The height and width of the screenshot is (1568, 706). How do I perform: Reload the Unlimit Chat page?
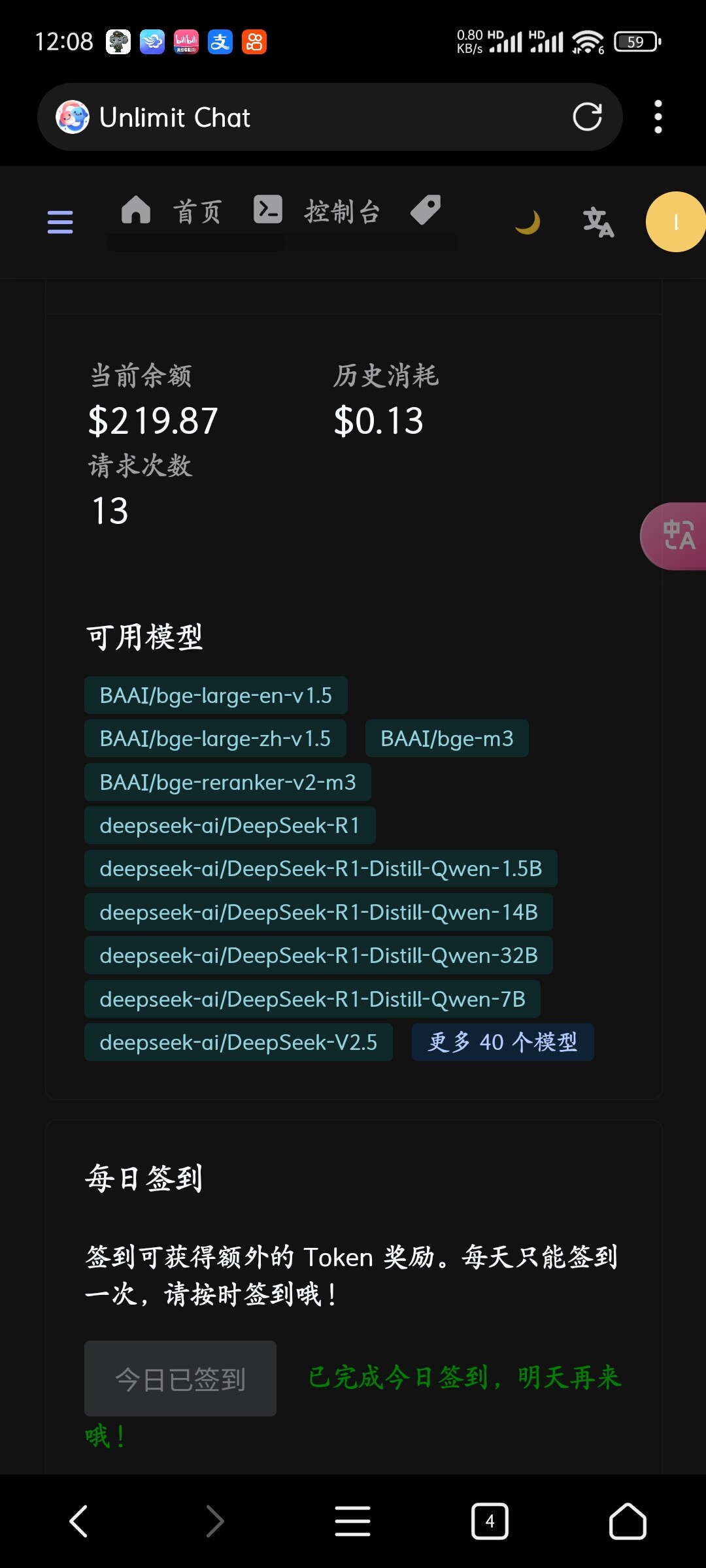pos(587,118)
